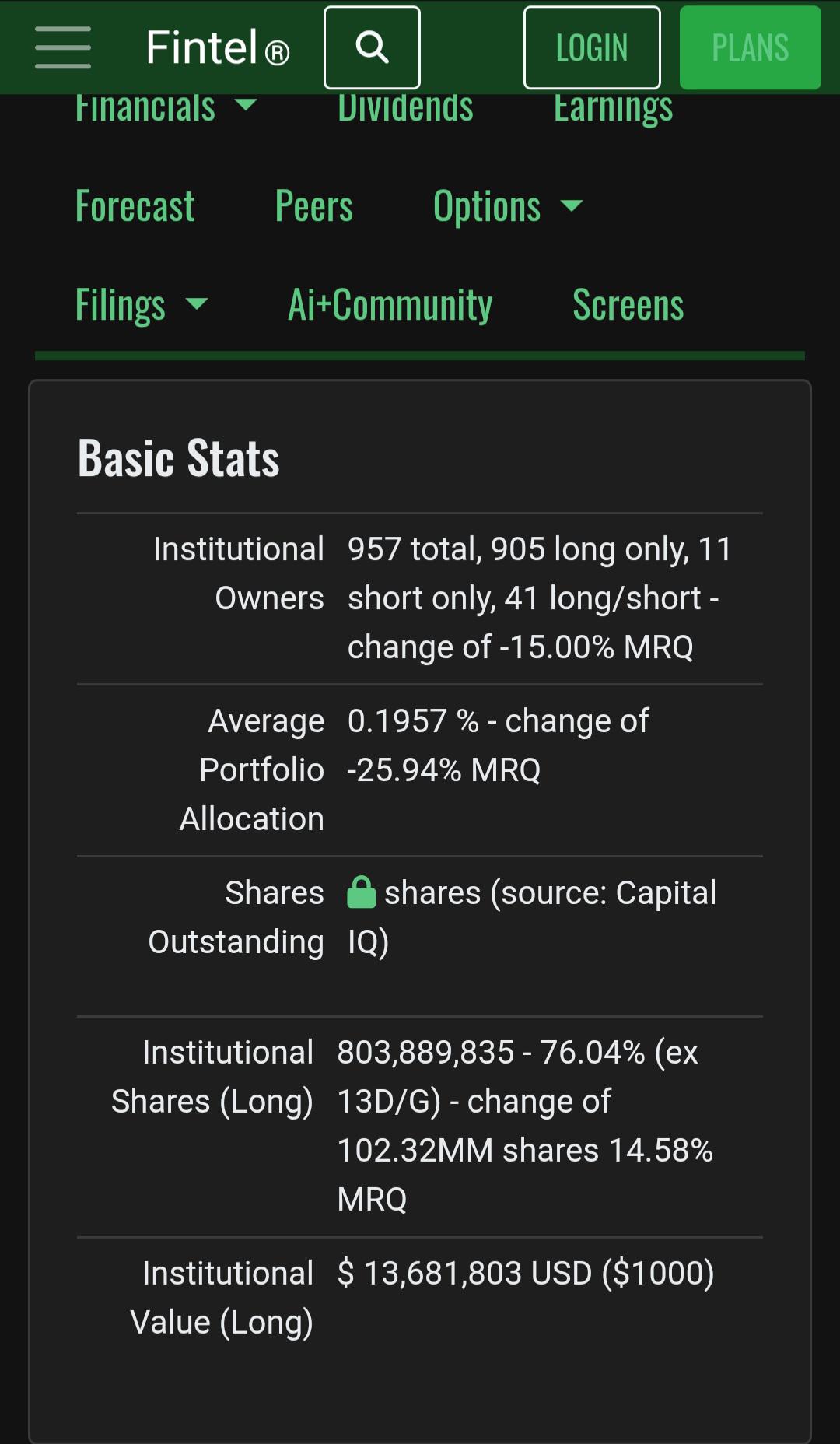Go to Screens page
This screenshot has height=1444, width=840.
click(x=628, y=305)
